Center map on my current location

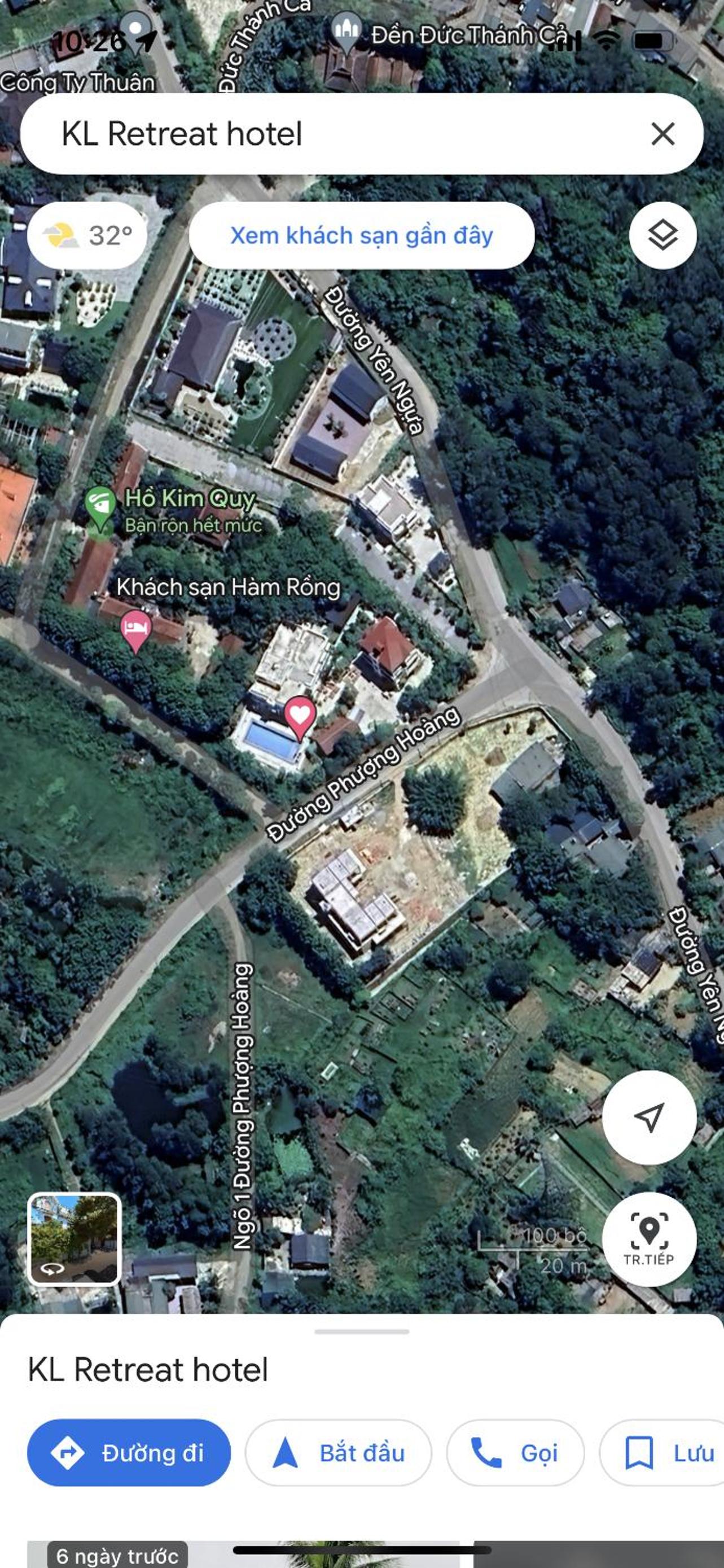coord(648,1117)
